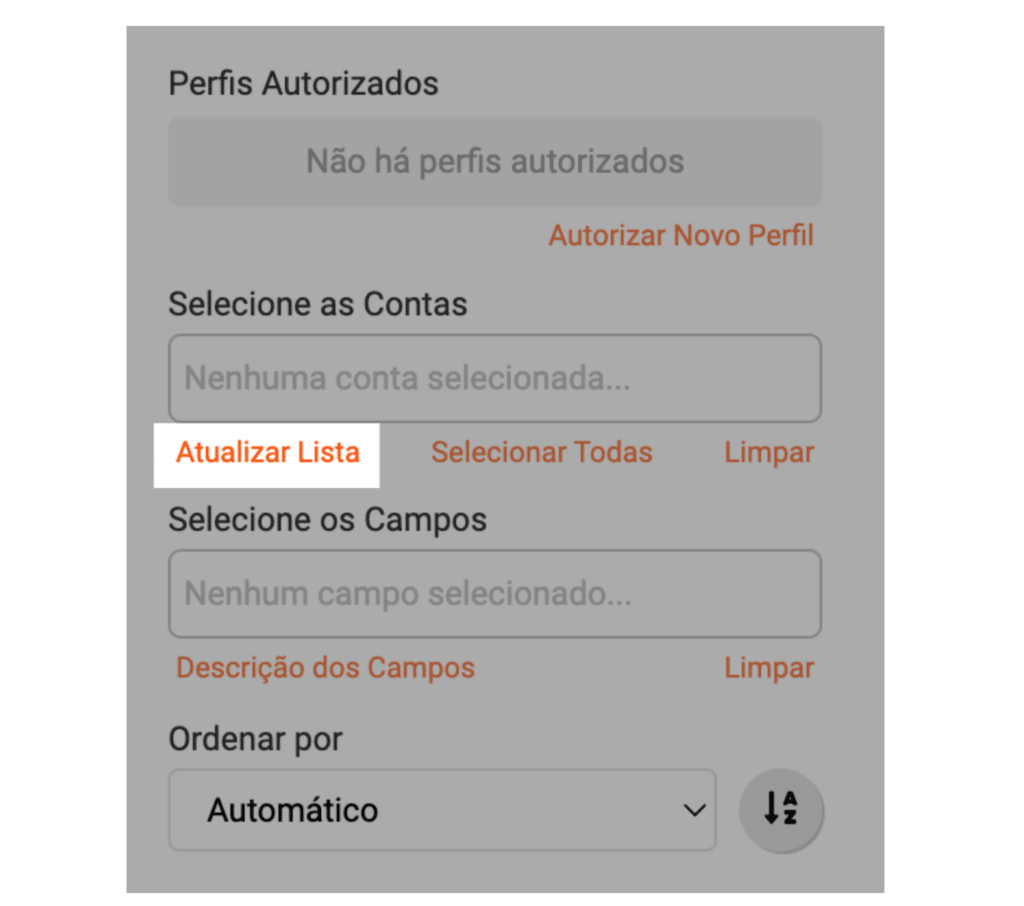Tap the Atualizar Lista link
The height and width of the screenshot is (906, 1024).
pos(267,453)
